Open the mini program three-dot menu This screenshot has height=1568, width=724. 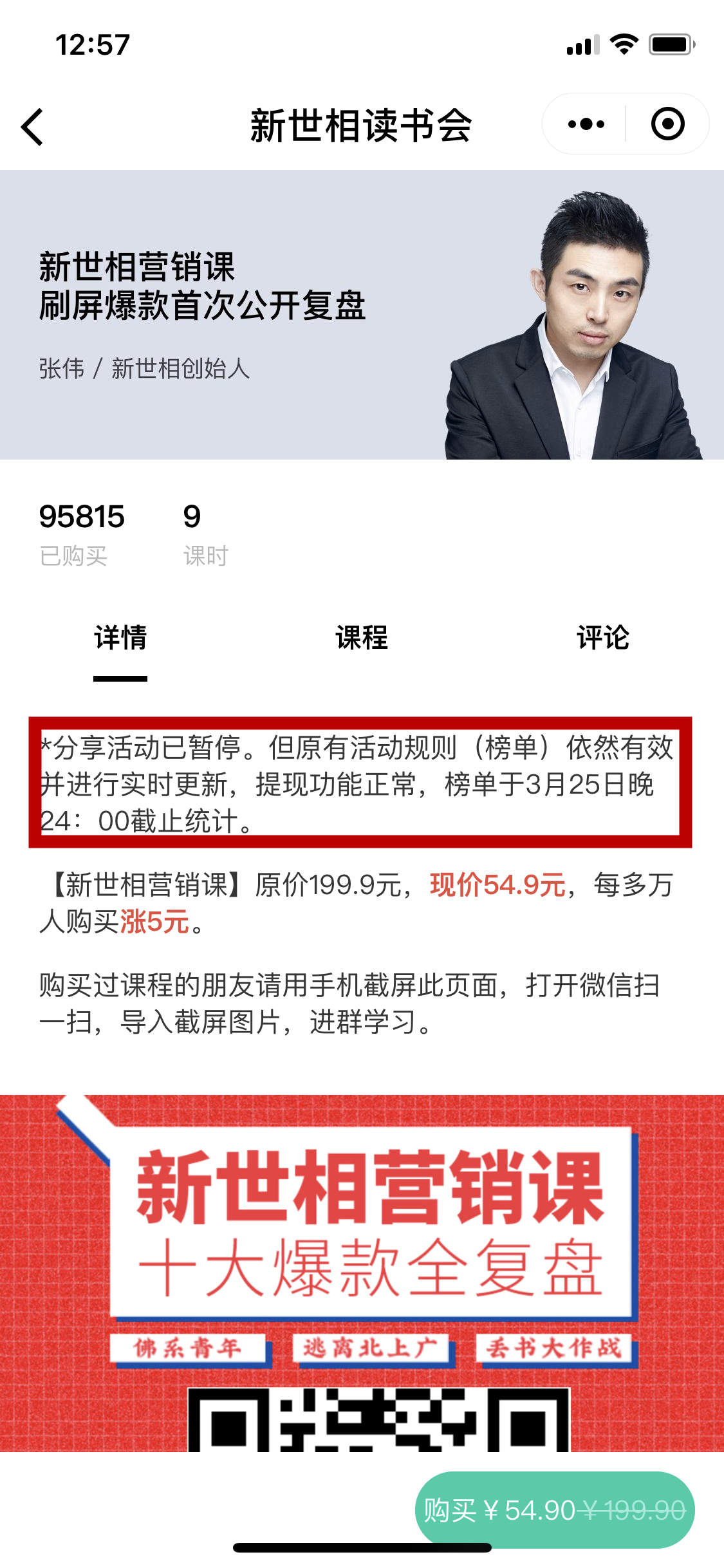click(586, 124)
